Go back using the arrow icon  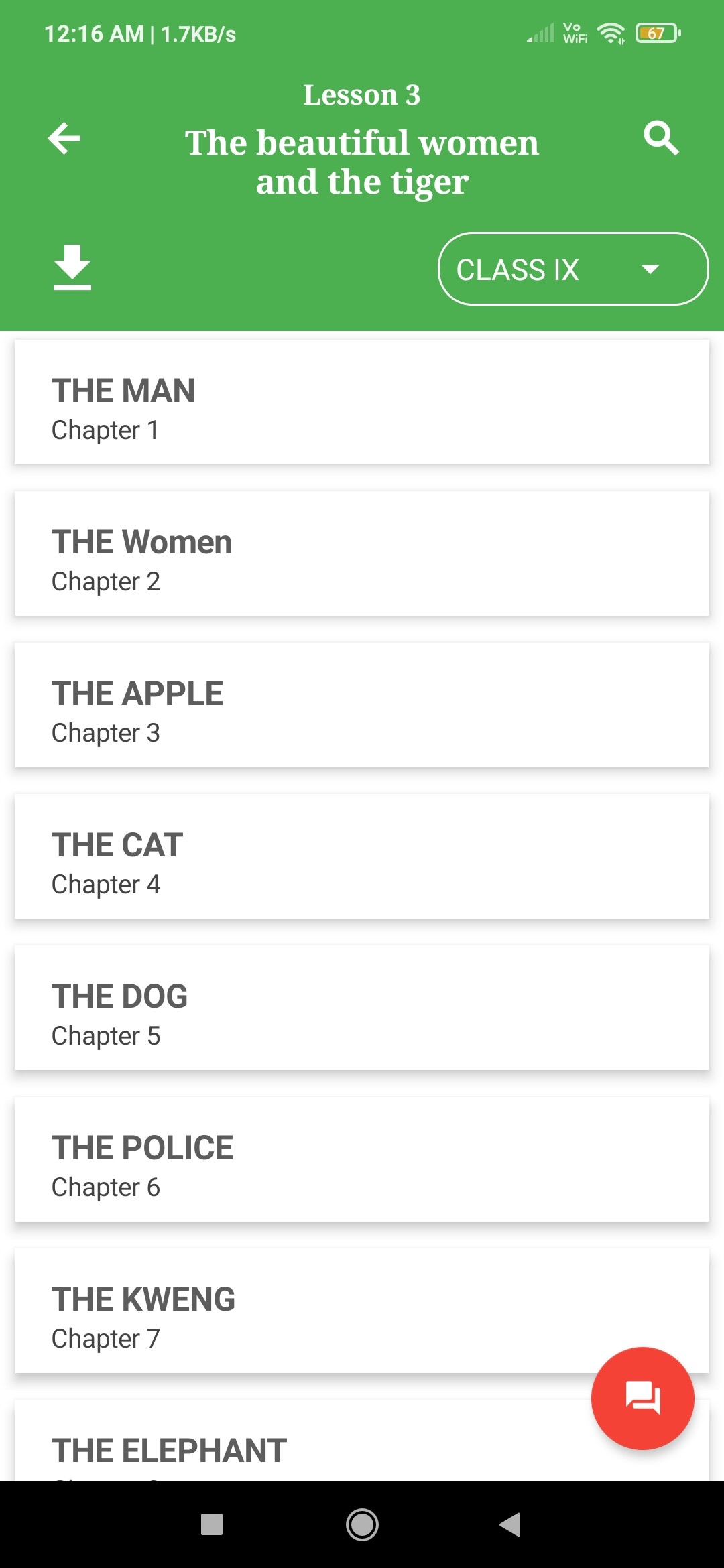[x=64, y=139]
